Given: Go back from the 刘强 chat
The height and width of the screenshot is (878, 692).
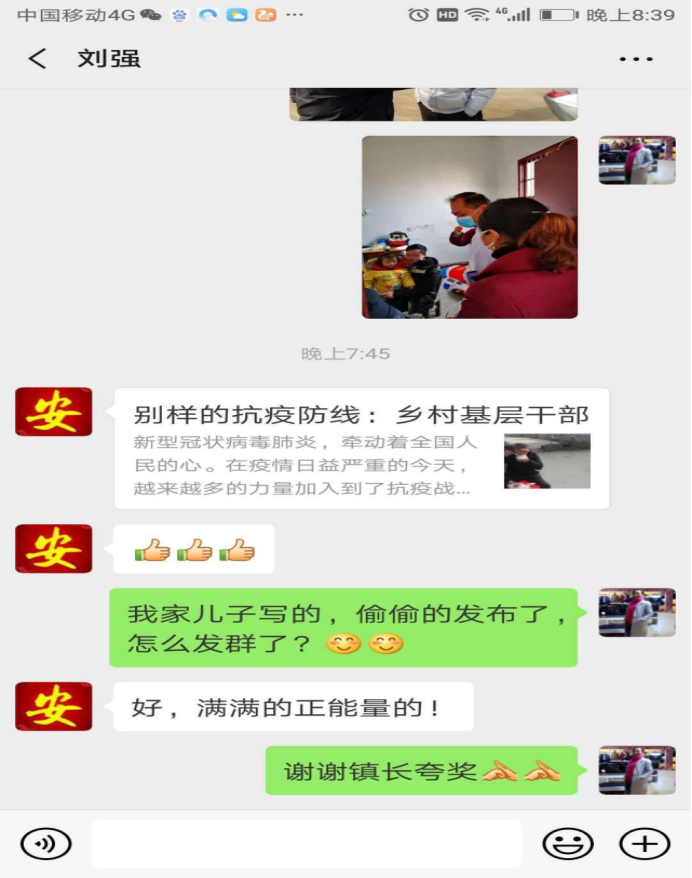Looking at the screenshot, I should [38, 59].
